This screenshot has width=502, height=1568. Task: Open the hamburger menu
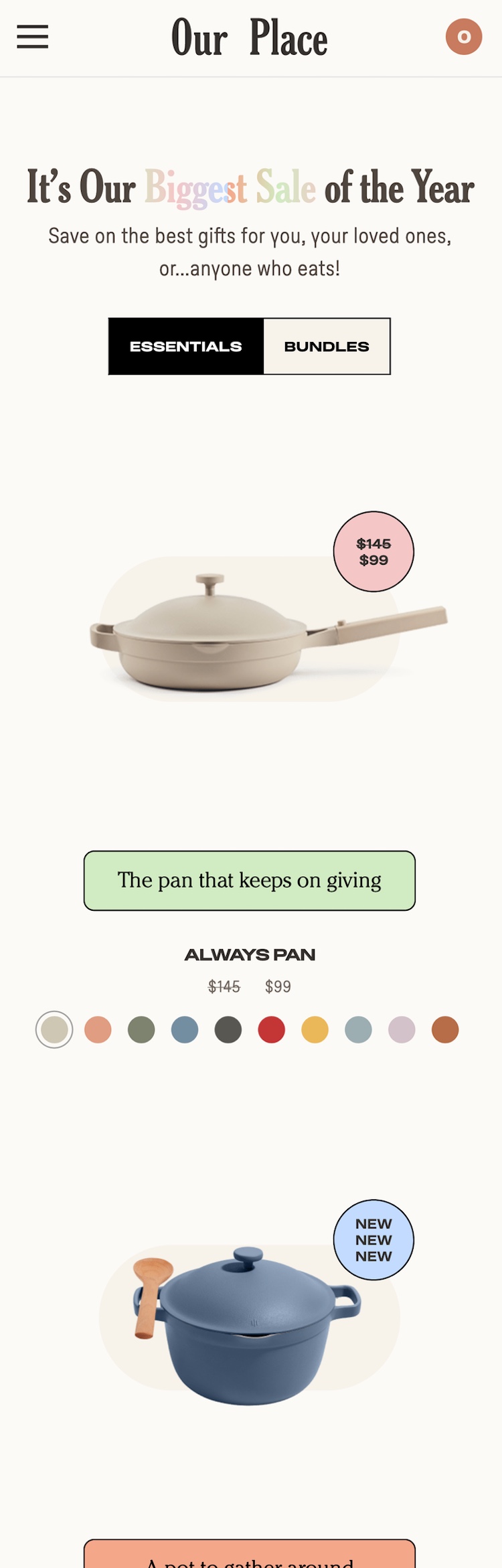pos(32,37)
